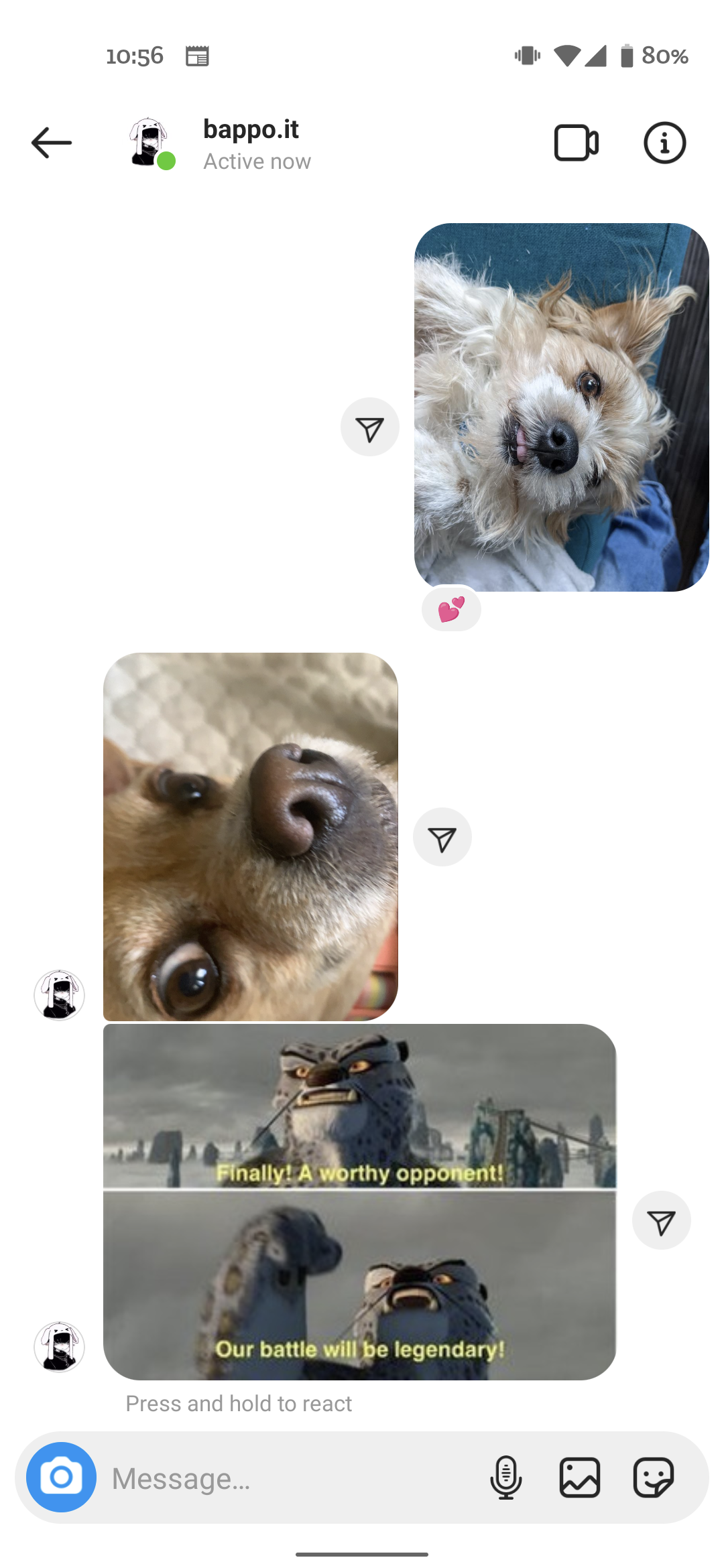Open the conversation info screen

click(664, 141)
